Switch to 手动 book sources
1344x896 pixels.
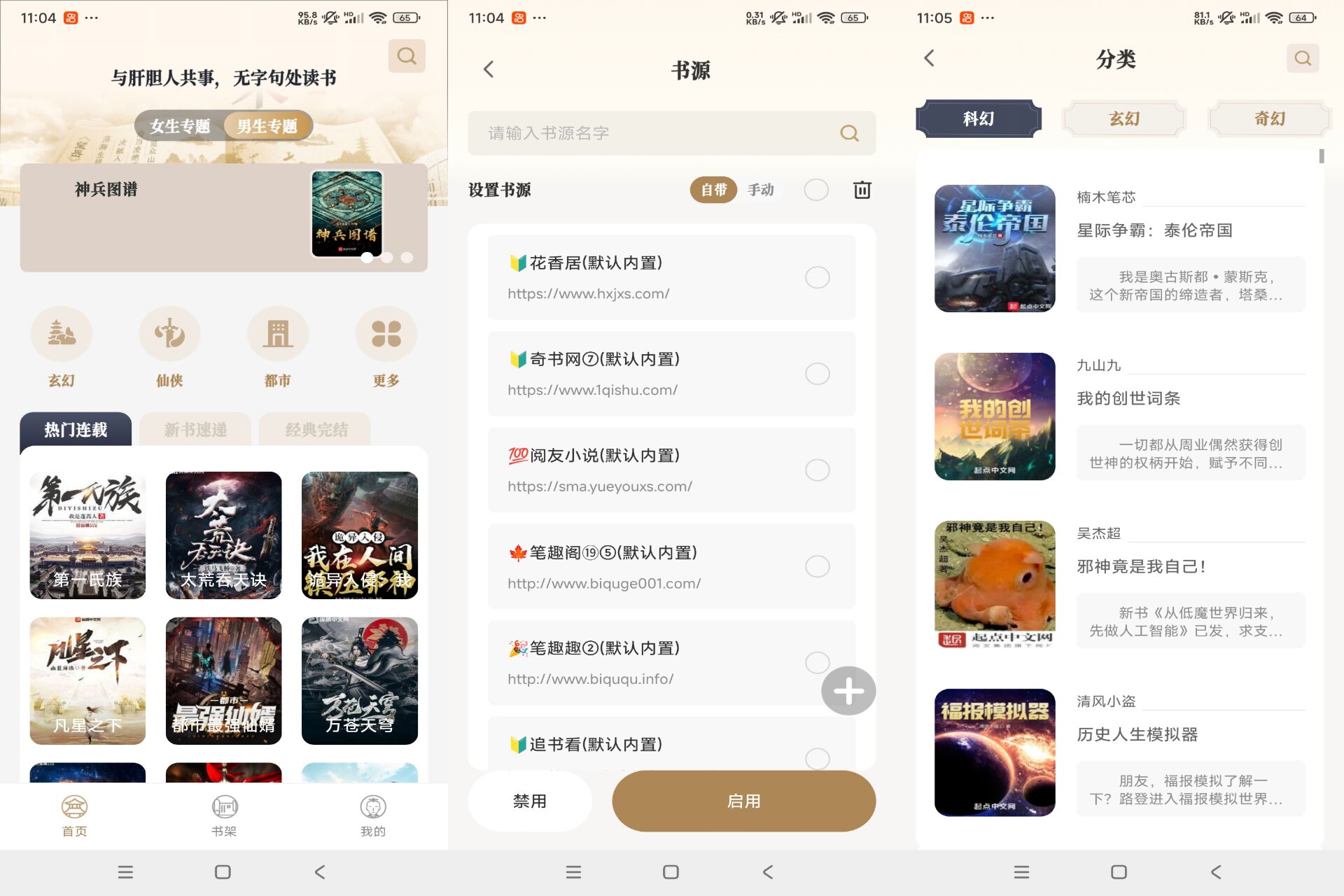pyautogui.click(x=760, y=190)
